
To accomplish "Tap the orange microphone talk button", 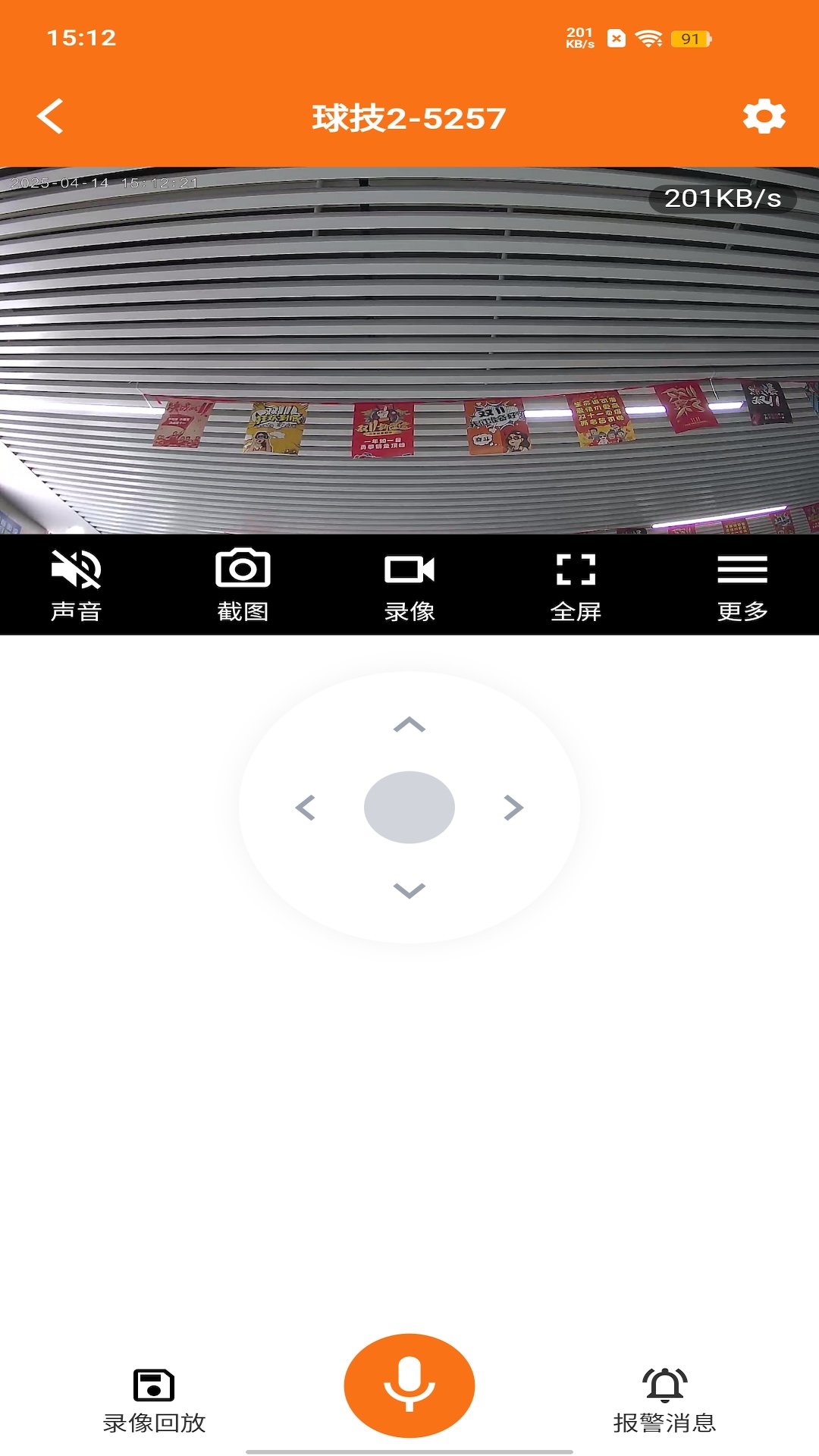I will 409,1385.
